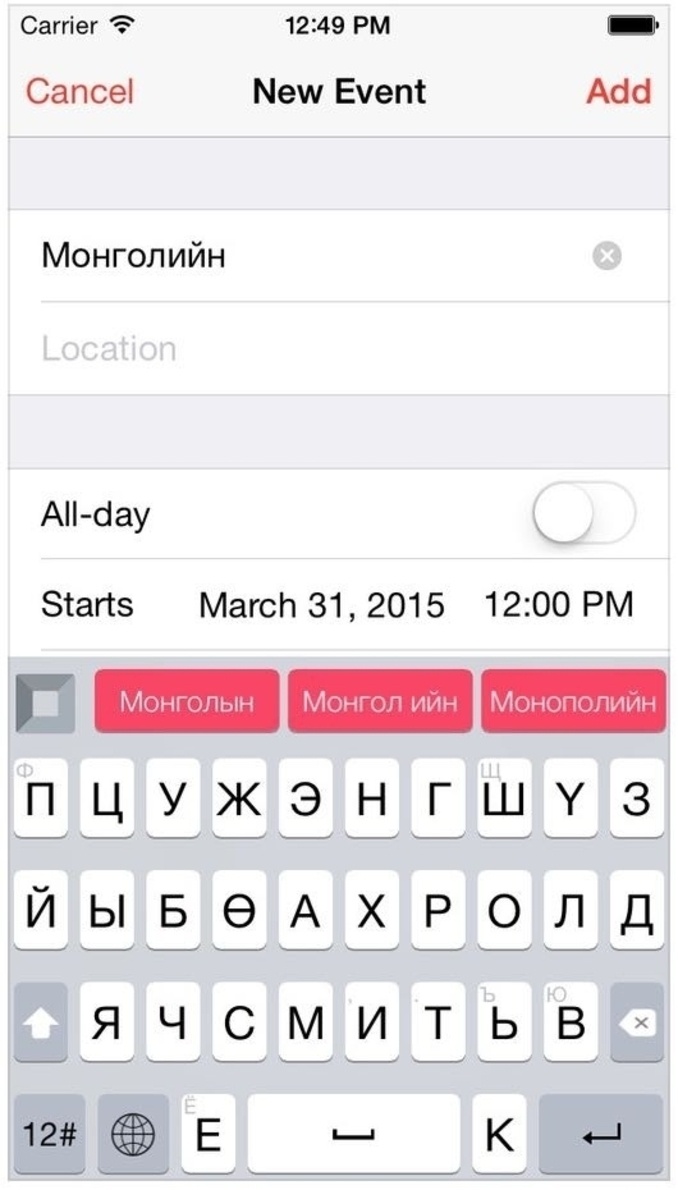This screenshot has height=1190, width=678.
Task: Switch keyboard with the globe key
Action: [x=133, y=1134]
